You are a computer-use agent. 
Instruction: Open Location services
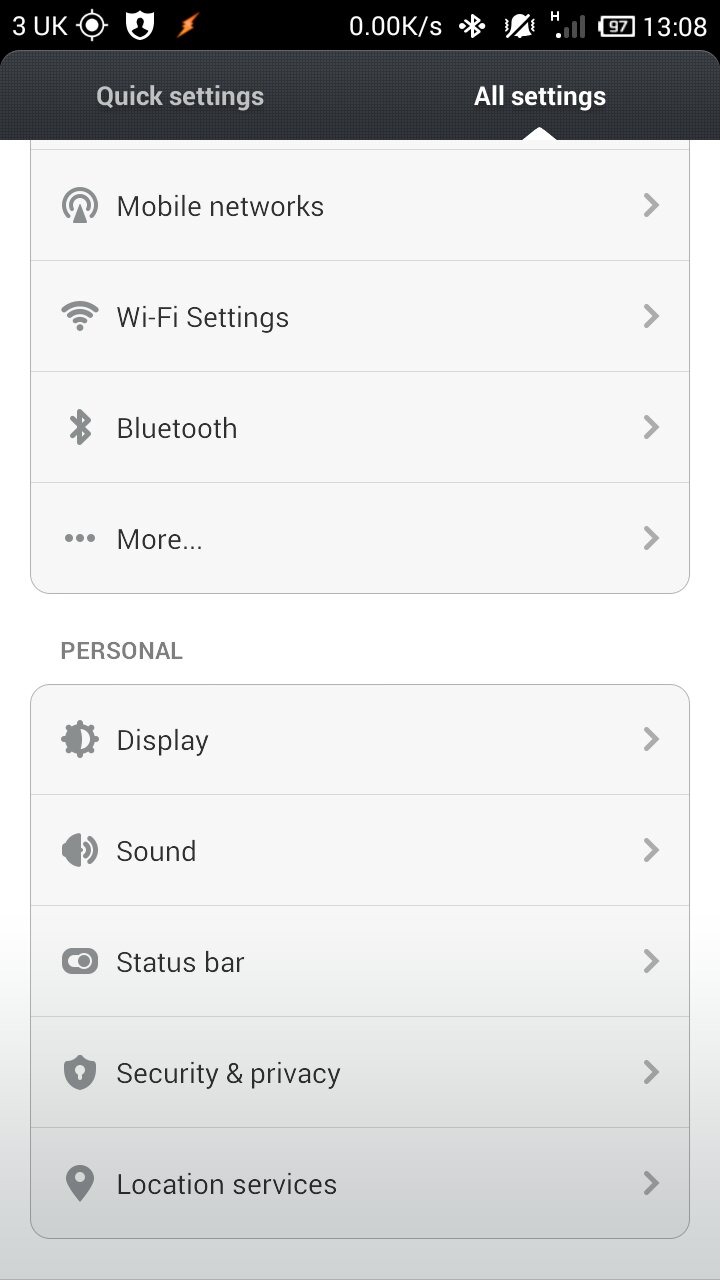[360, 1184]
